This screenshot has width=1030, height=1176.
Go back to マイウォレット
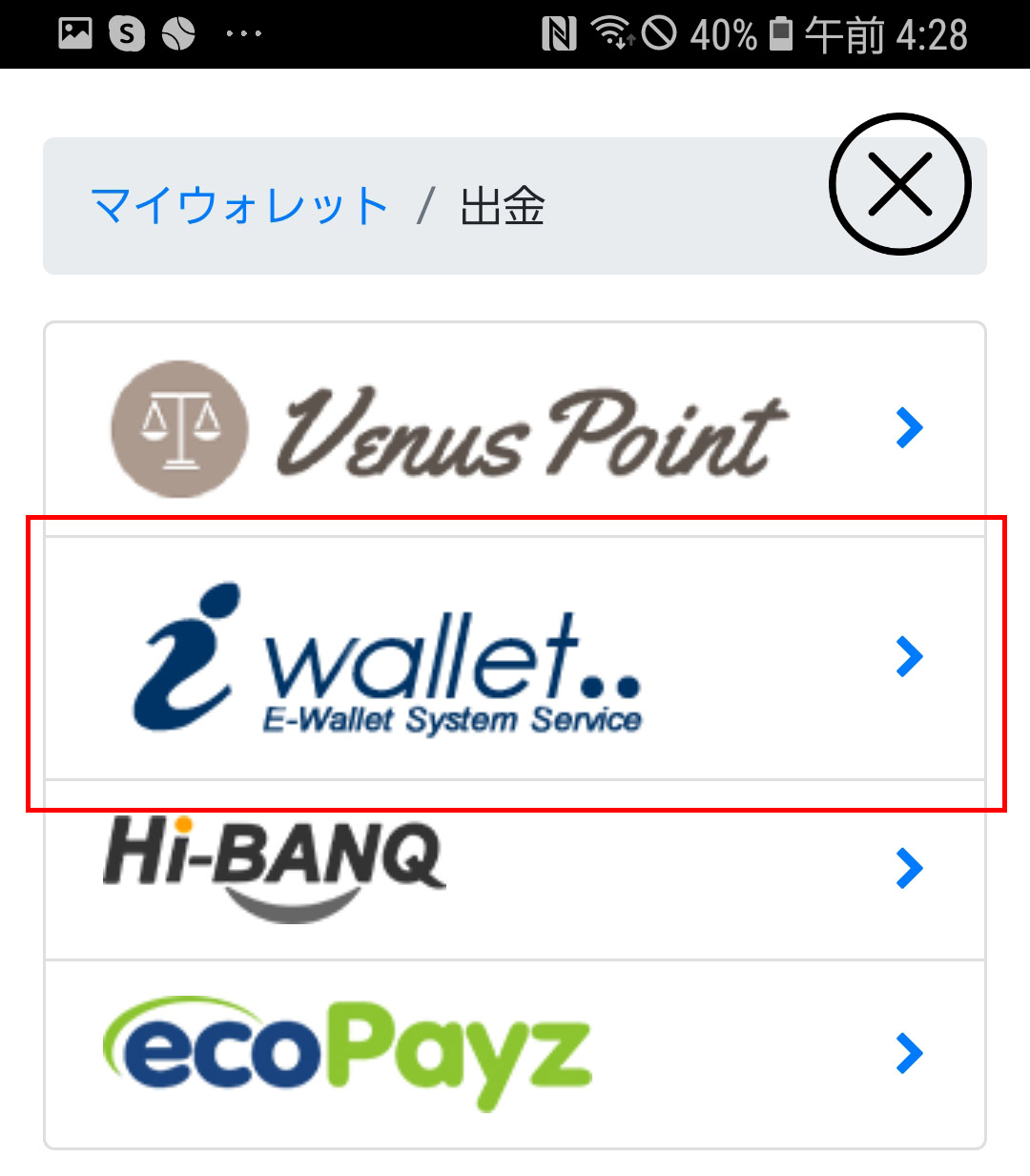coord(240,206)
